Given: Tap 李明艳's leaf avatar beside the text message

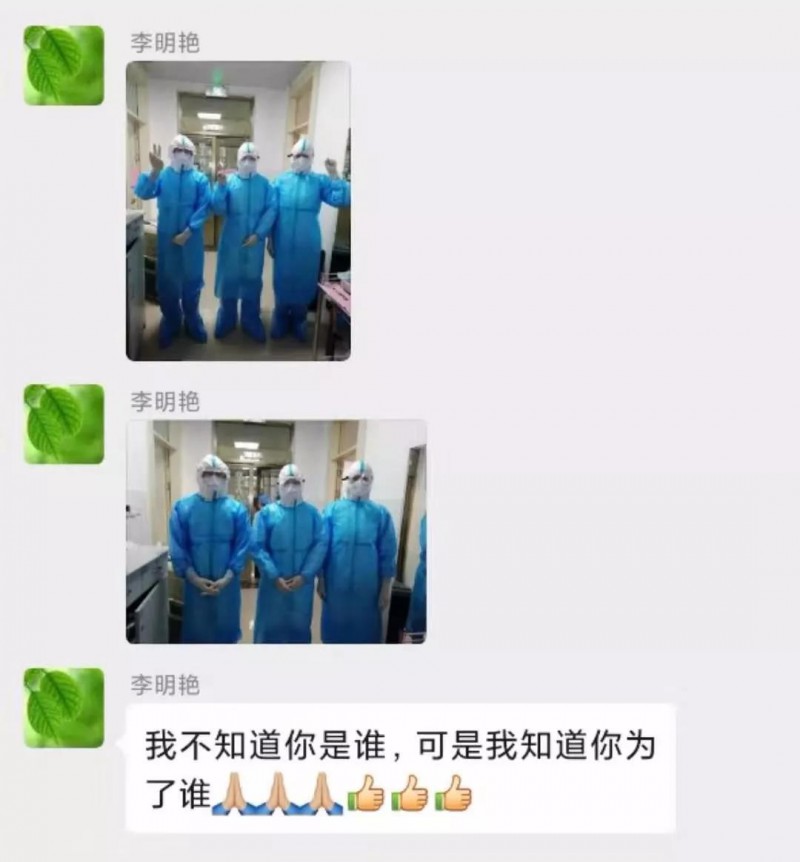Looking at the screenshot, I should 64,708.
